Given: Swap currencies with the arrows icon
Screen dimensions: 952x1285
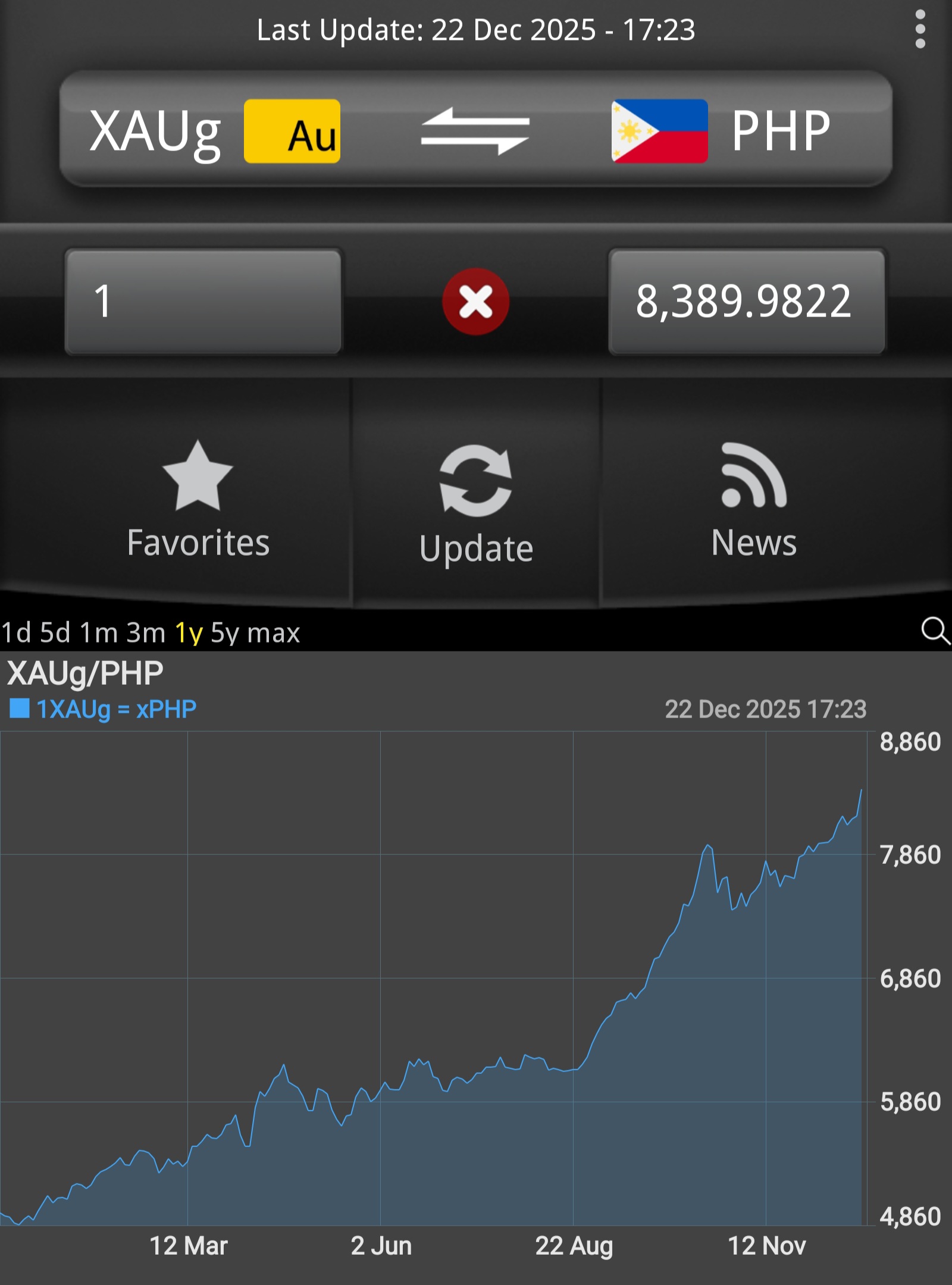Looking at the screenshot, I should coord(475,131).
